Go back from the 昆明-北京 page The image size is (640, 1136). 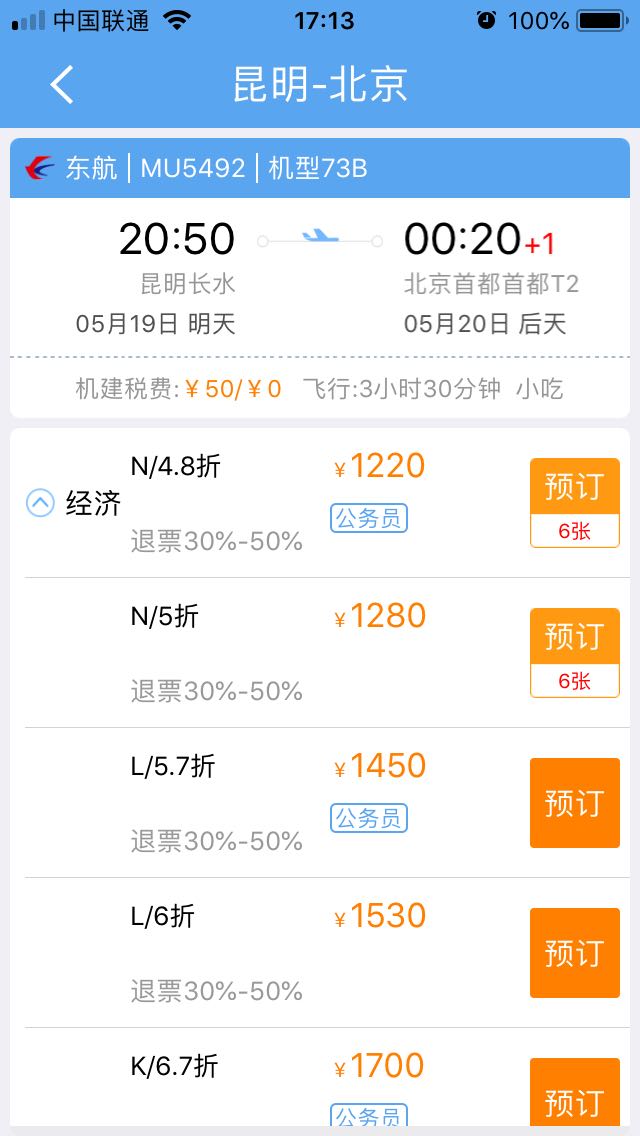pos(62,85)
